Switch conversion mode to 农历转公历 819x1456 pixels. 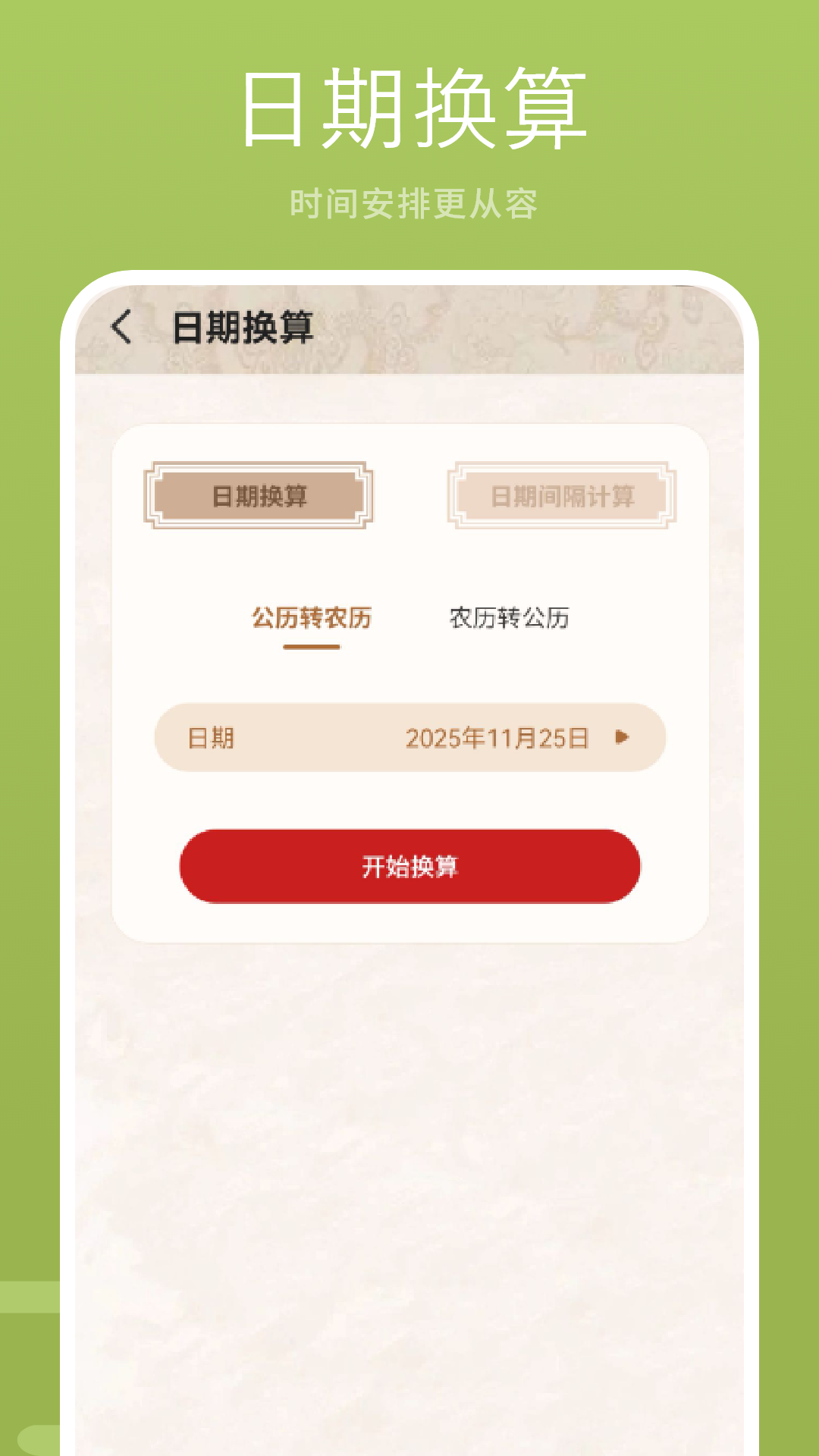(510, 619)
